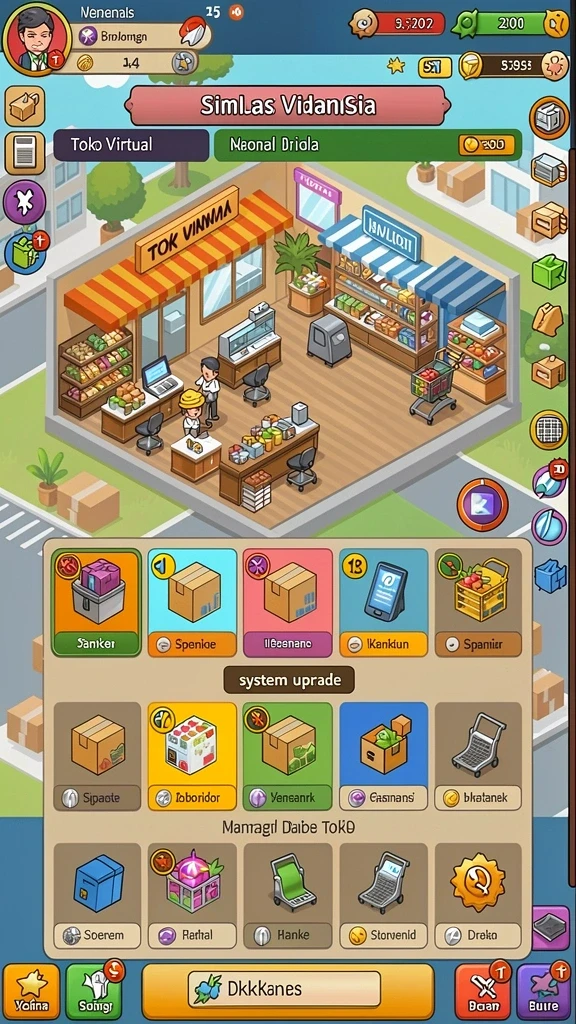Open the Easmans box card
This screenshot has width=576, height=1024.
tap(383, 756)
